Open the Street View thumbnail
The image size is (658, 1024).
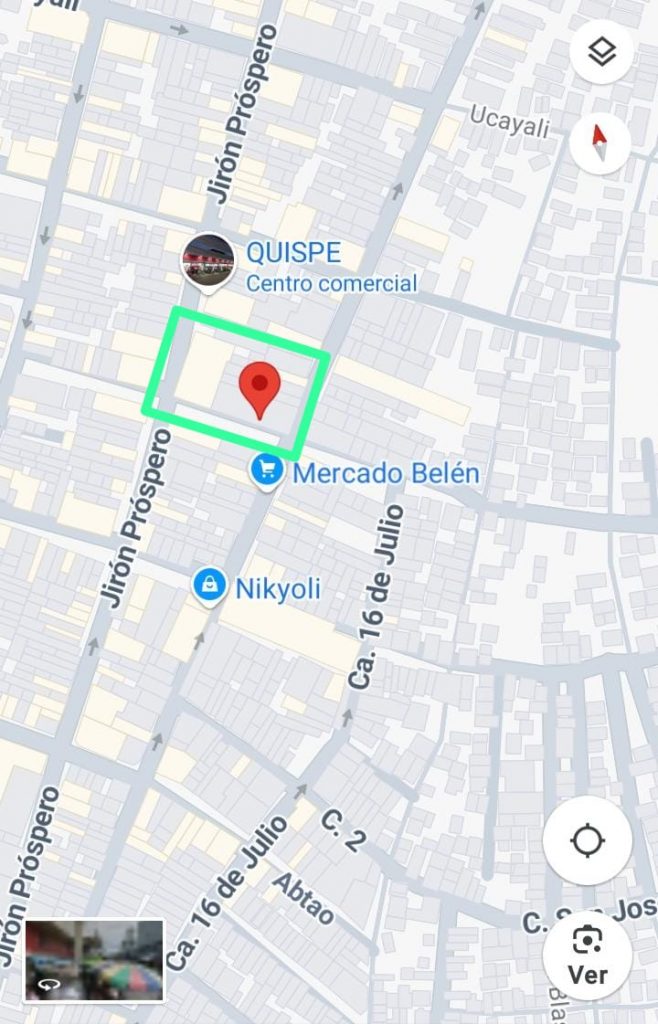pyautogui.click(x=94, y=960)
